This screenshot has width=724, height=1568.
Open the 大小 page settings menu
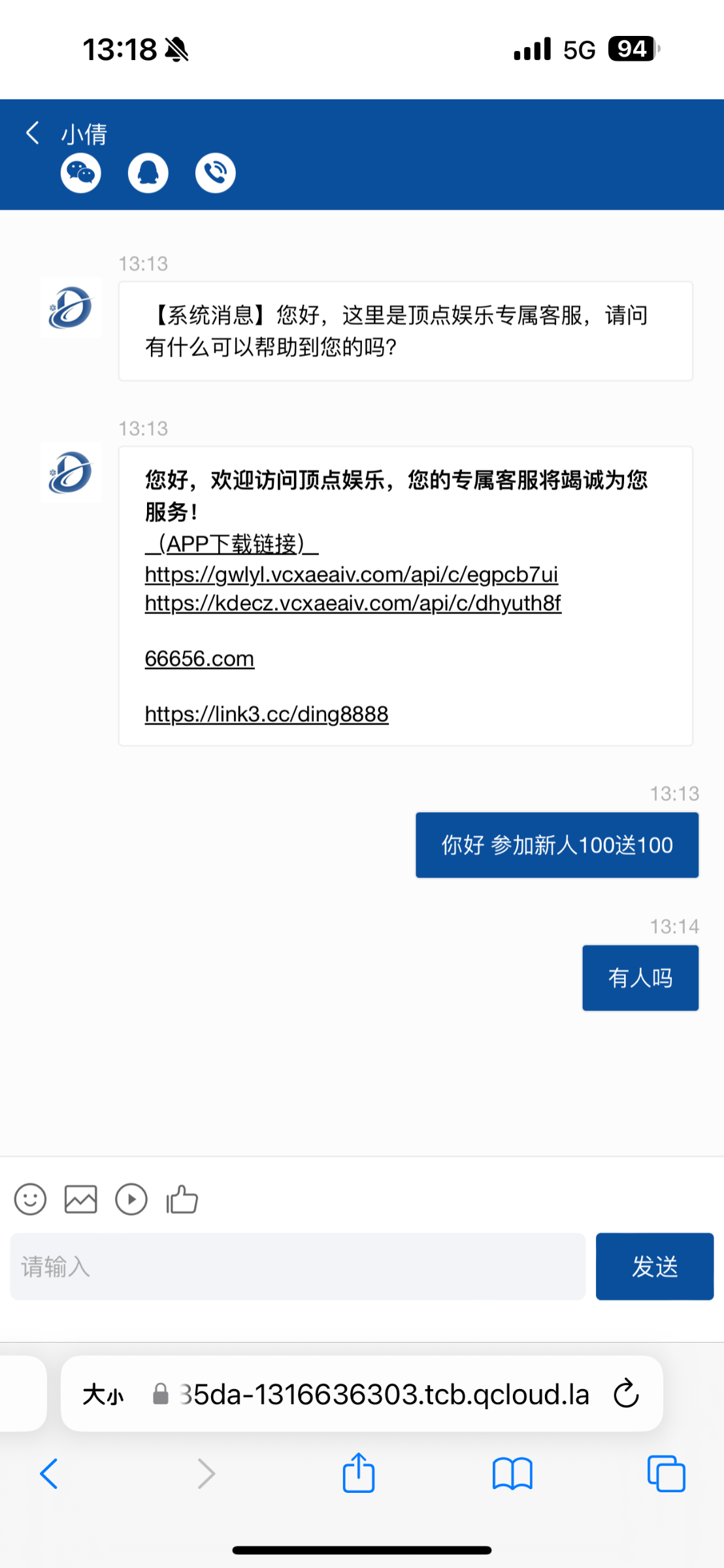[x=103, y=1395]
